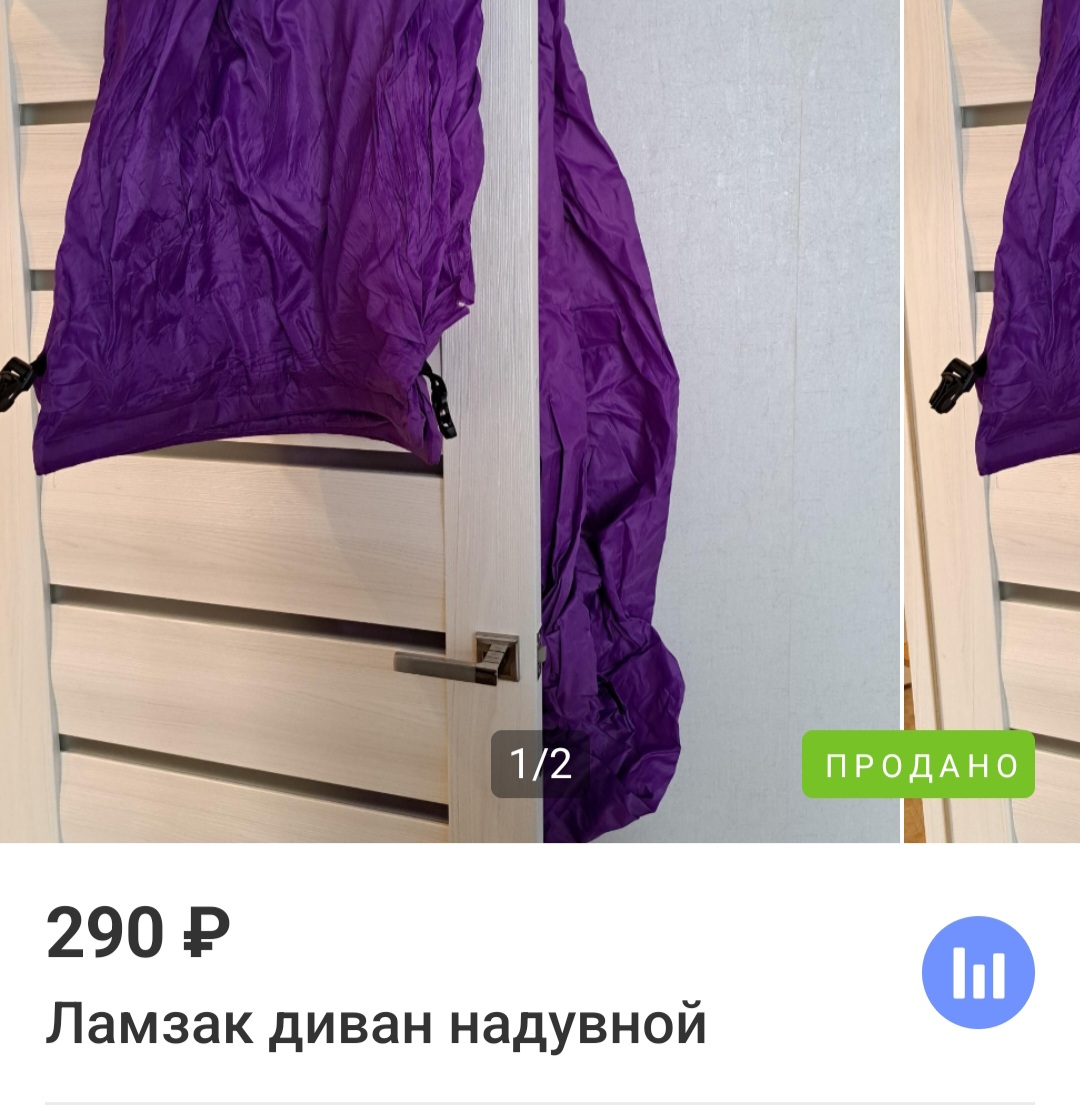This screenshot has width=1080, height=1109.
Task: Open the first photo of the purple Lamzak
Action: tap(450, 400)
